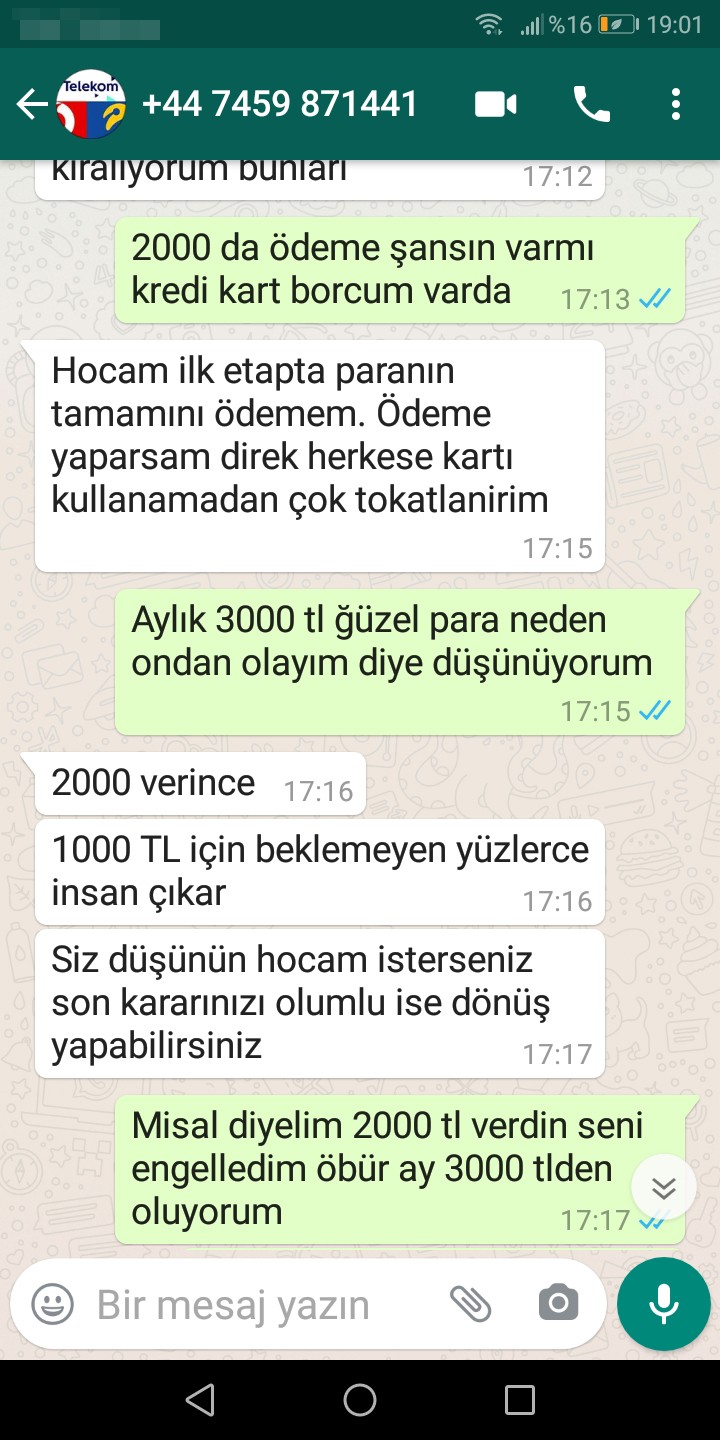
Task: Tap the microphone voice message button
Action: 663,1304
